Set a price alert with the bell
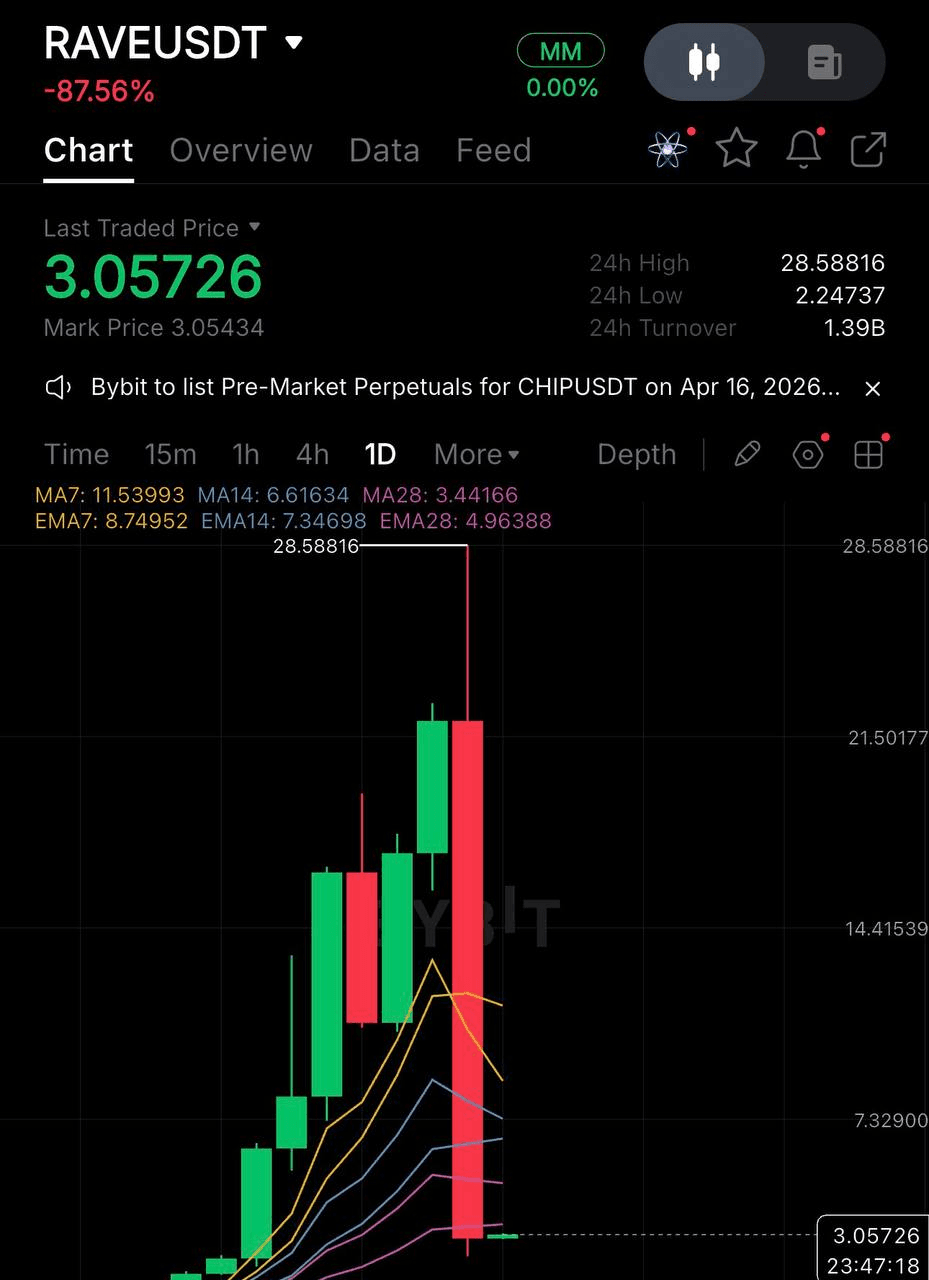 click(x=803, y=150)
